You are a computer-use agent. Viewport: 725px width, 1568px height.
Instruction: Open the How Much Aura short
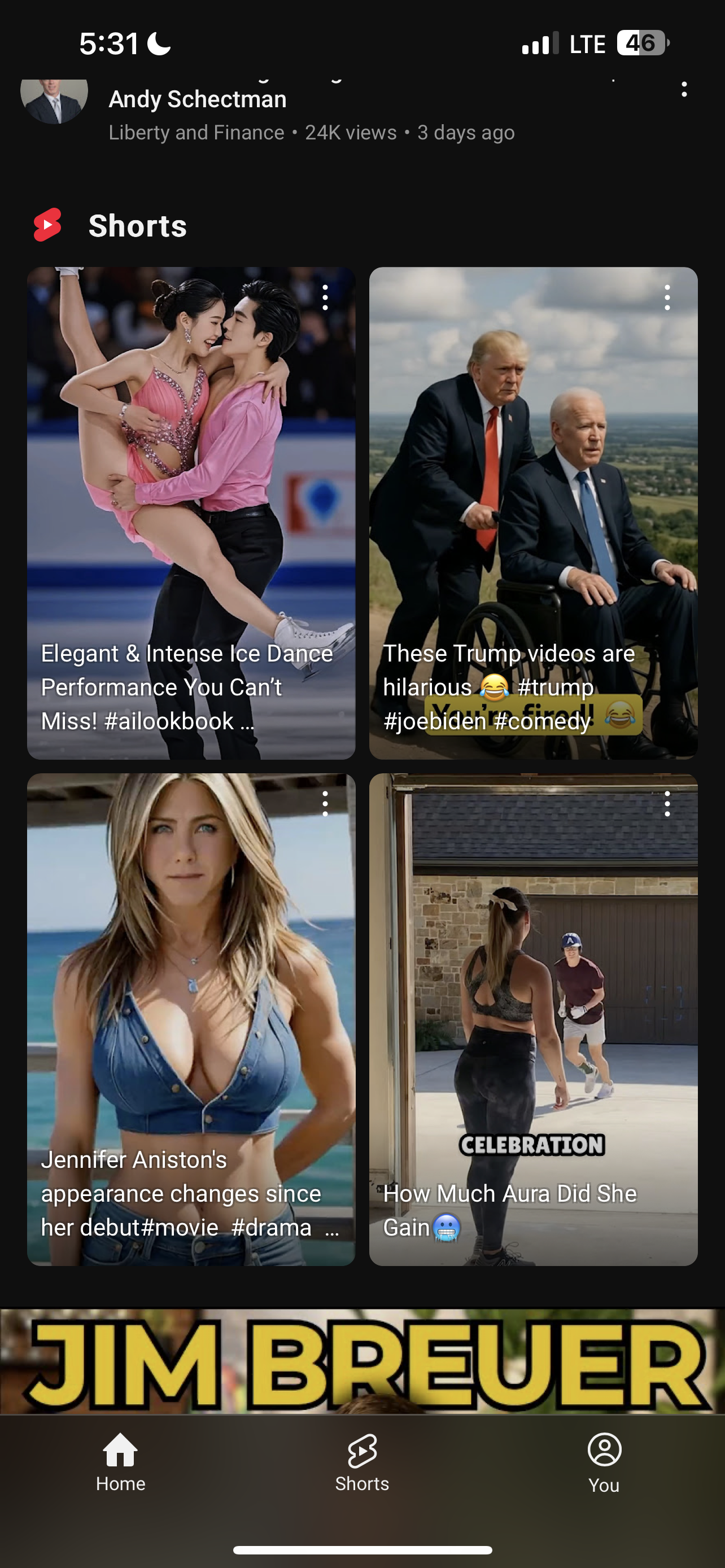pos(533,1019)
